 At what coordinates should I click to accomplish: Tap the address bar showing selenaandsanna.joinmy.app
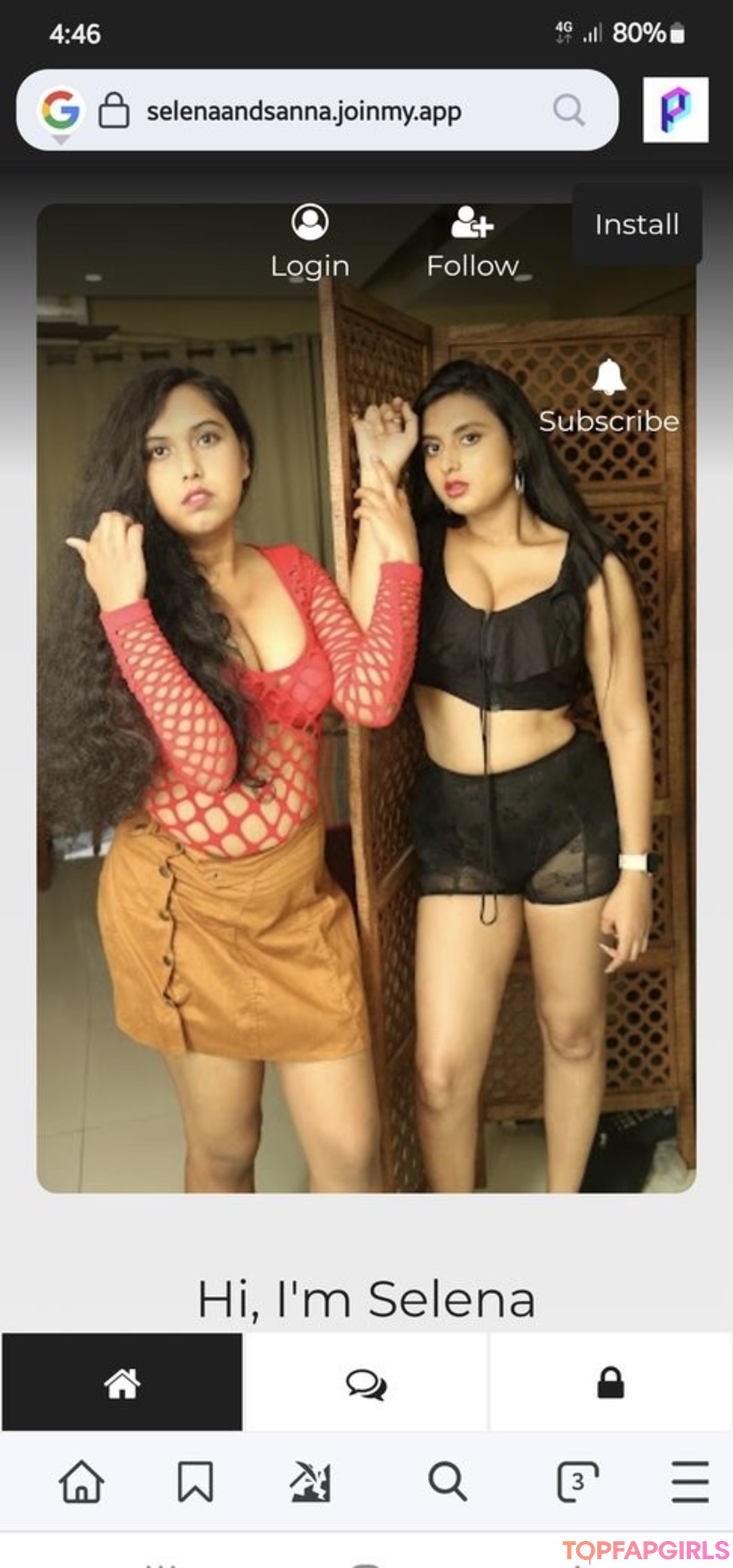click(303, 111)
